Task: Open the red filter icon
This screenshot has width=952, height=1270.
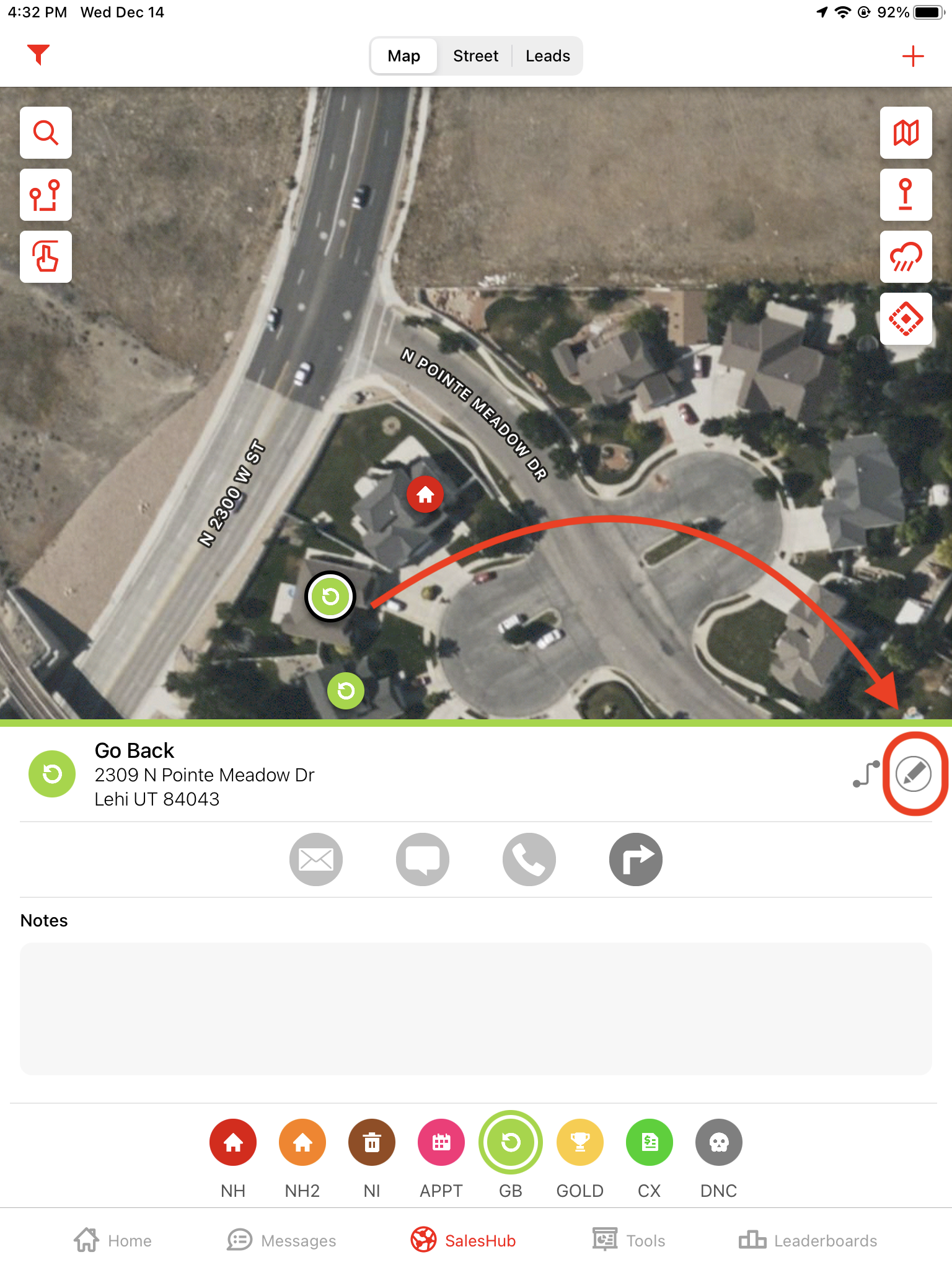Action: pos(38,55)
